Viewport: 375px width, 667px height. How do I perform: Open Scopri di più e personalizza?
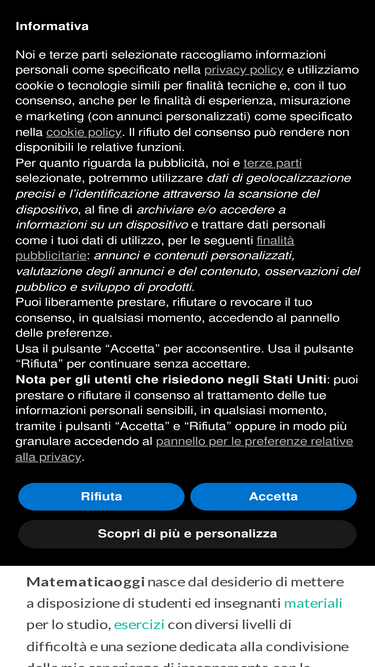(x=188, y=534)
